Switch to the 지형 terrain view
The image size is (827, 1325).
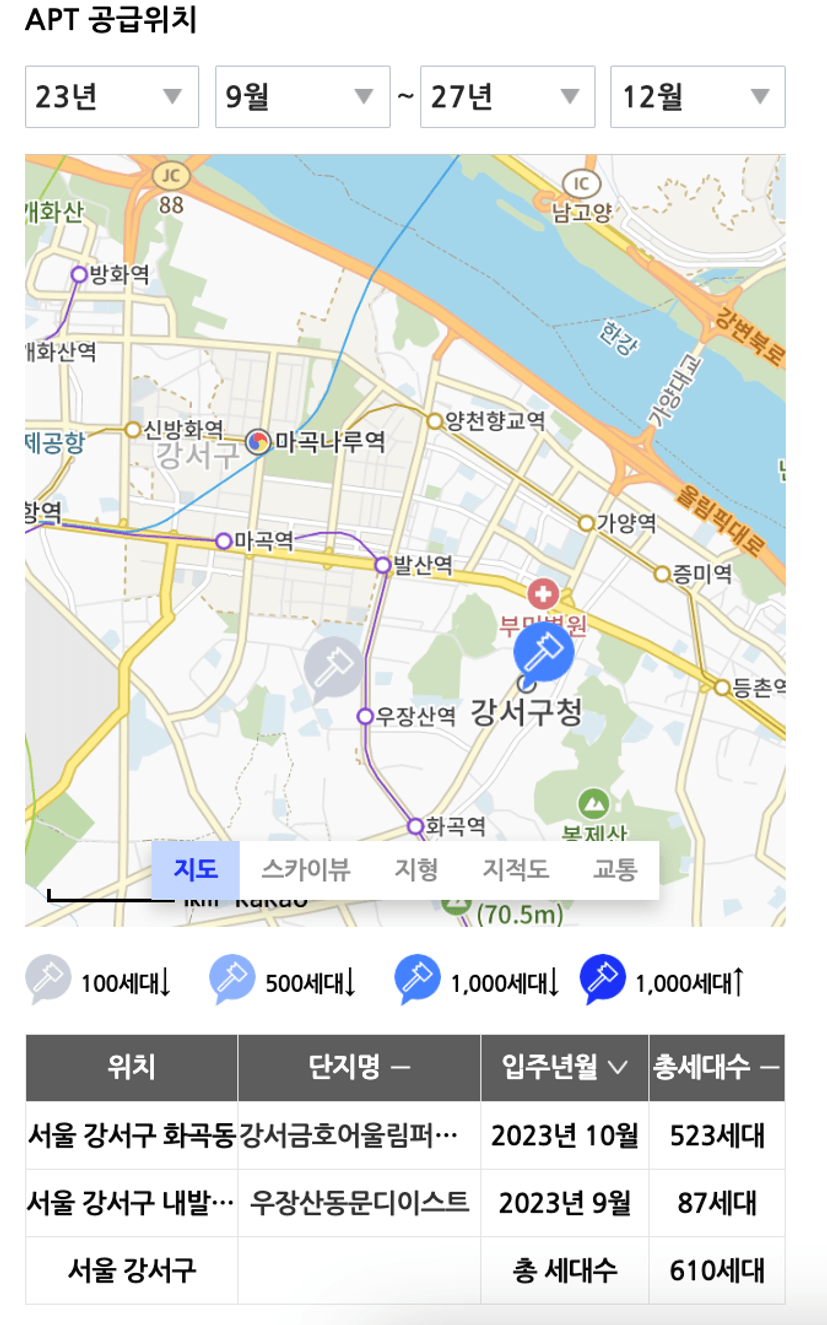pyautogui.click(x=416, y=870)
